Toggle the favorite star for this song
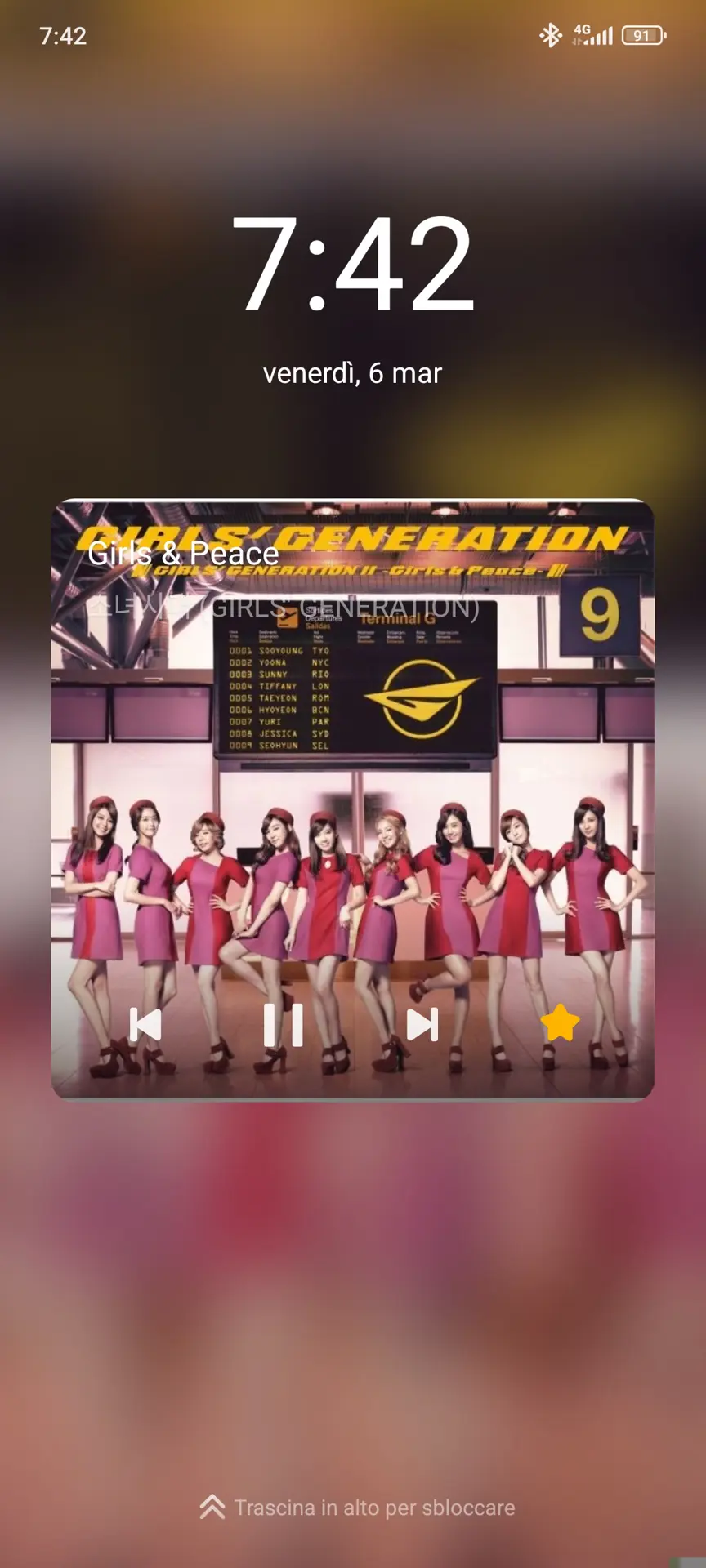The width and height of the screenshot is (706, 1568). [561, 1023]
